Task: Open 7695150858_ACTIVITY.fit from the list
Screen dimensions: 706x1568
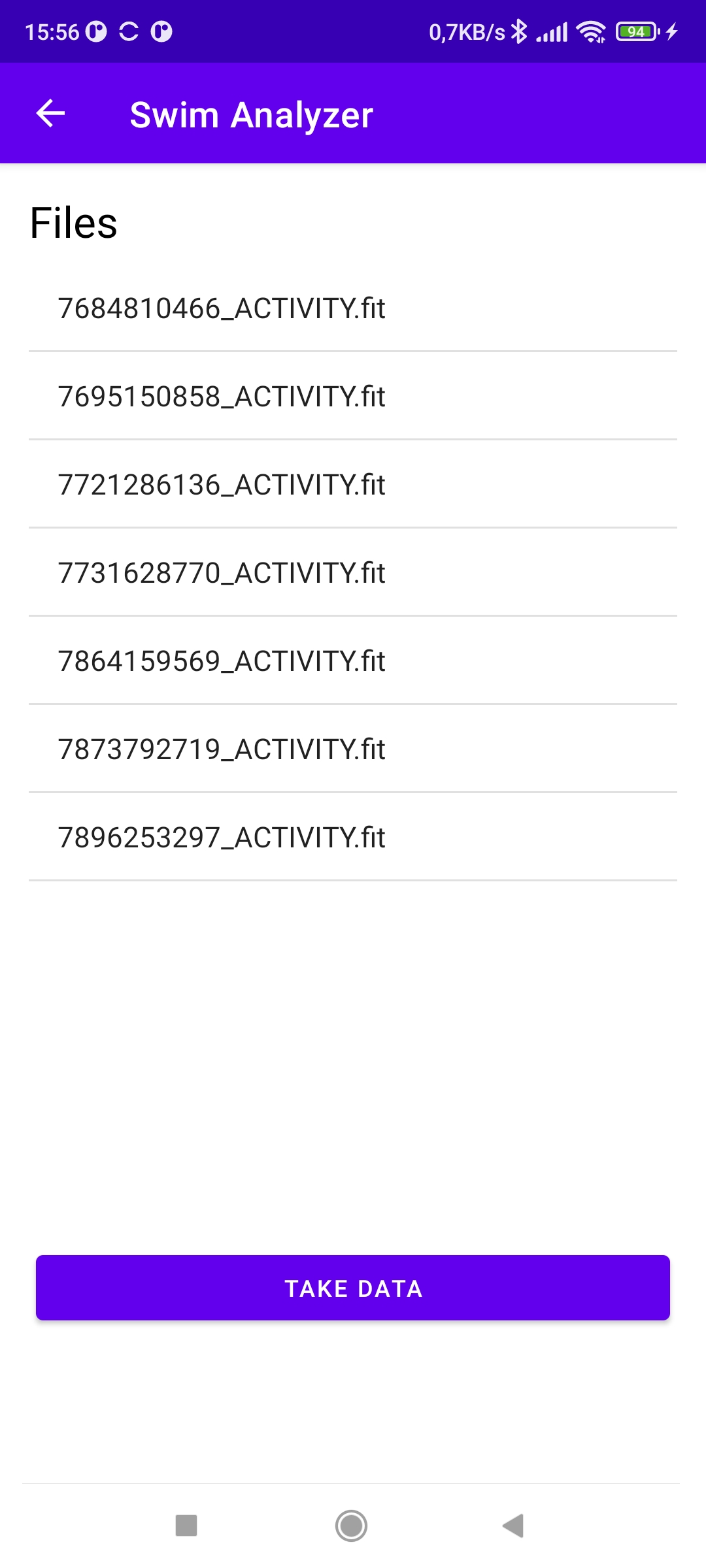Action: tap(221, 397)
